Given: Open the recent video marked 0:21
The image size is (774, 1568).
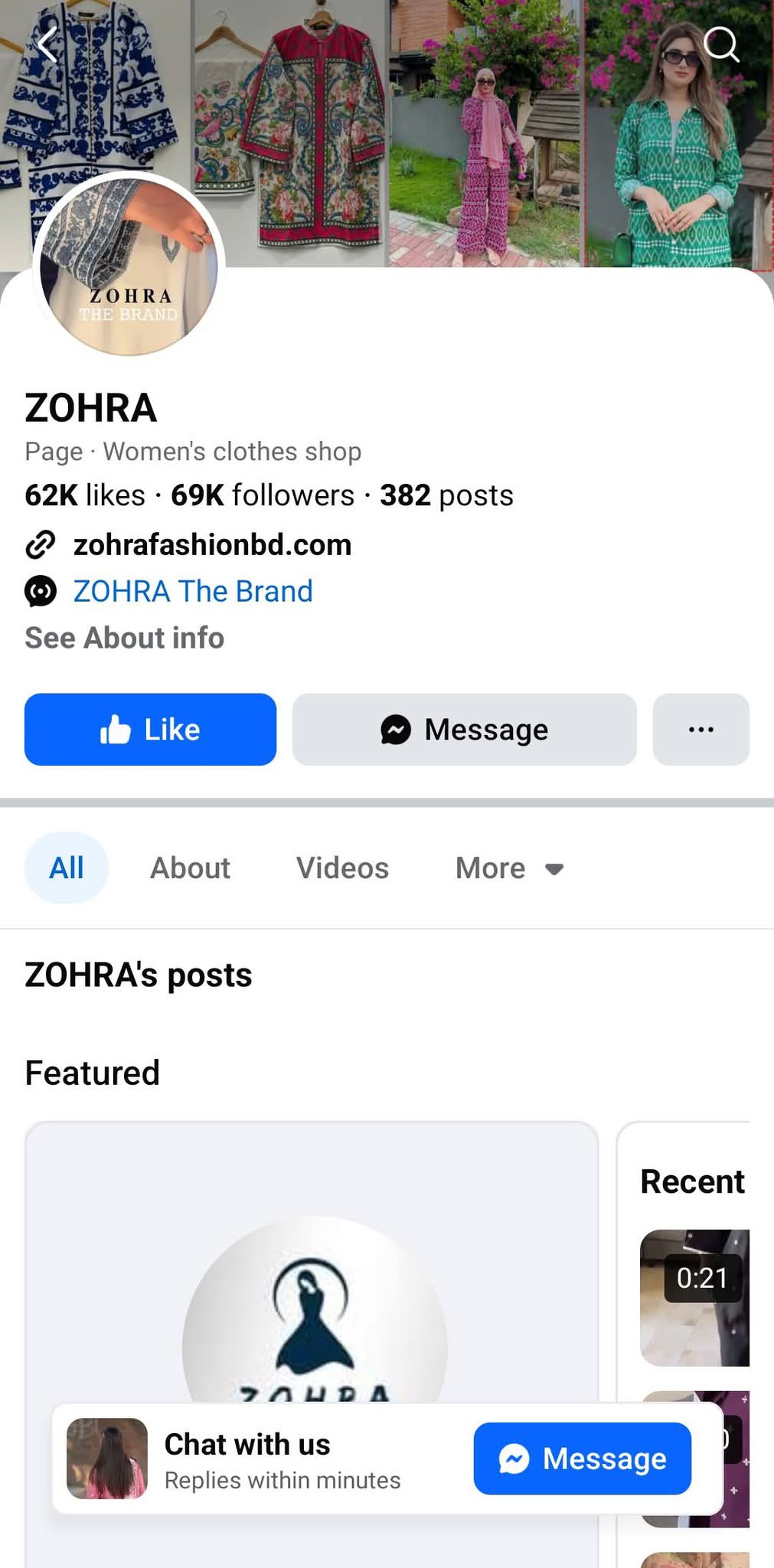Looking at the screenshot, I should 694,1298.
